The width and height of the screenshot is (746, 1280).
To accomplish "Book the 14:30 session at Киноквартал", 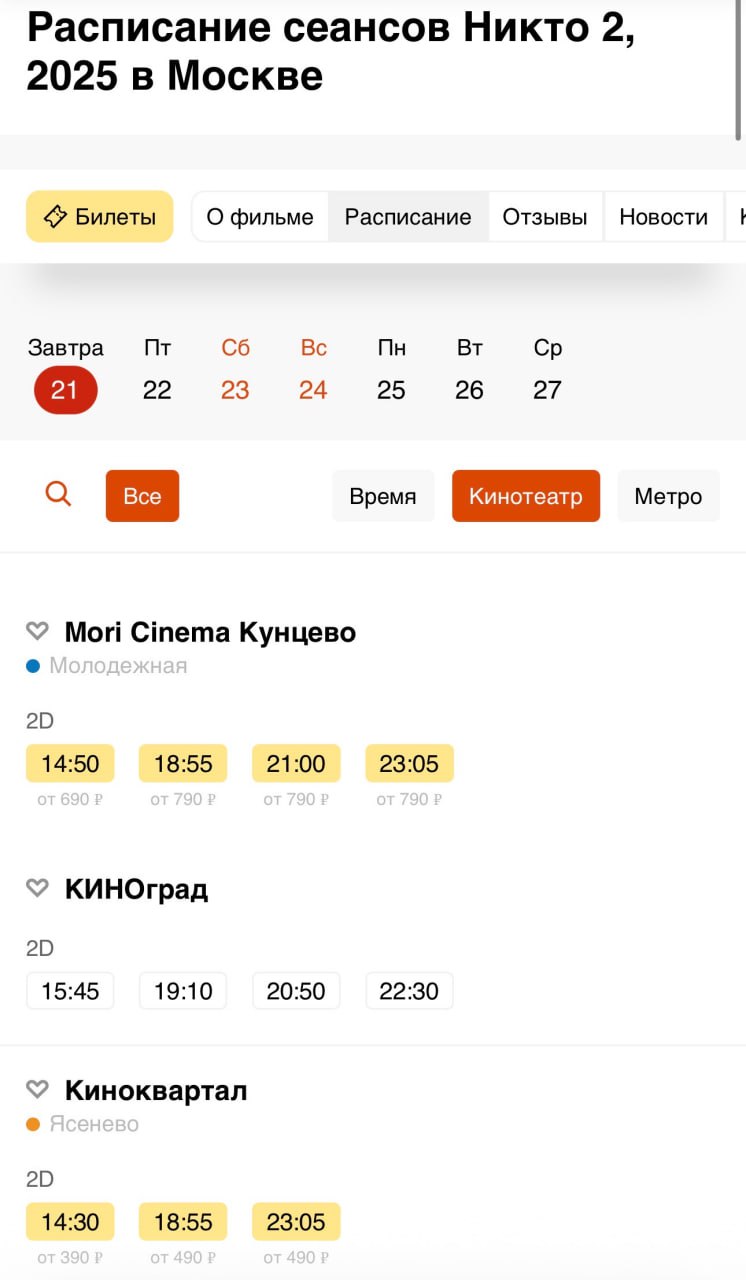I will (70, 1222).
